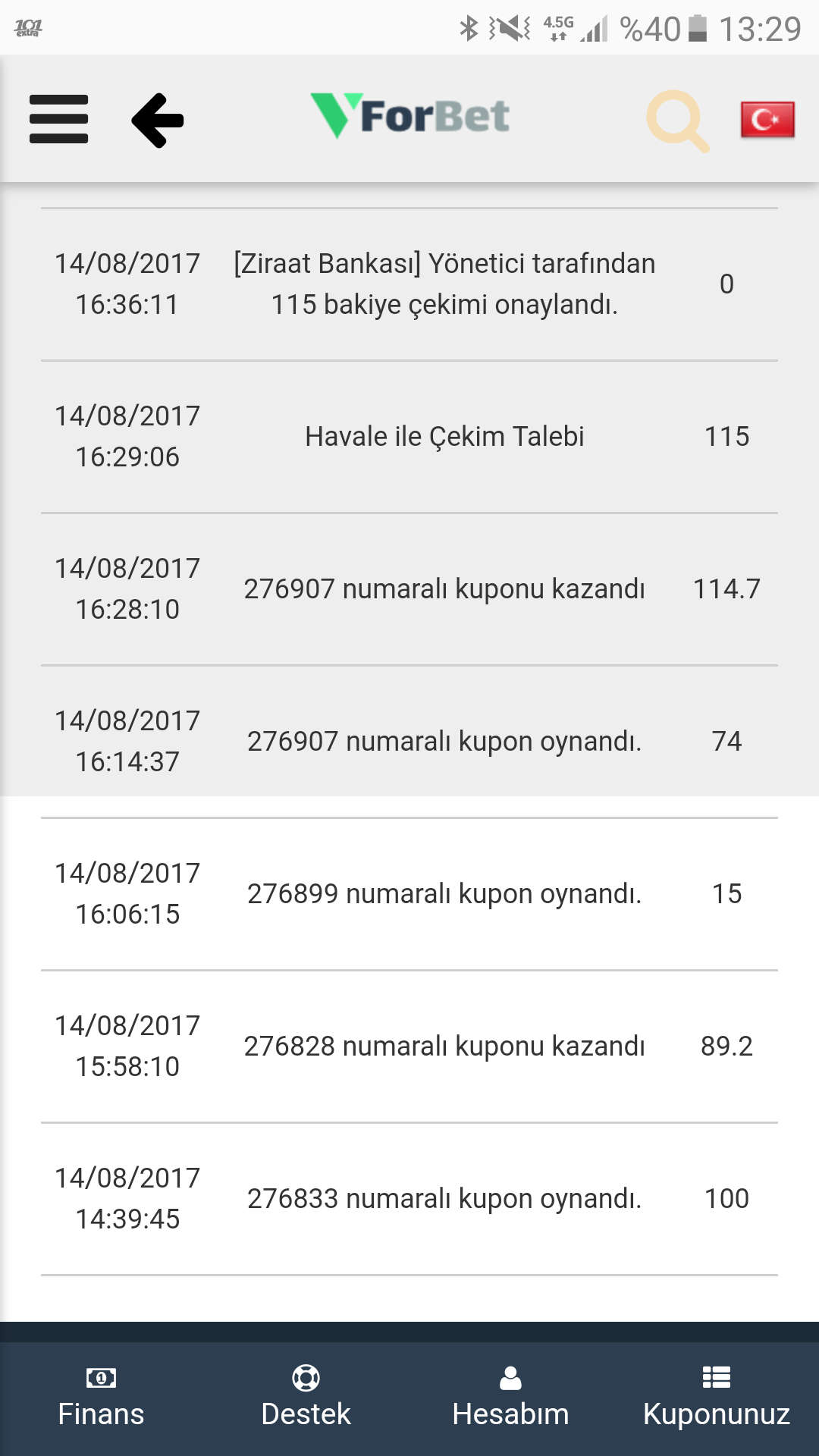Open the search magnifier
The height and width of the screenshot is (1456, 819).
coord(678,121)
